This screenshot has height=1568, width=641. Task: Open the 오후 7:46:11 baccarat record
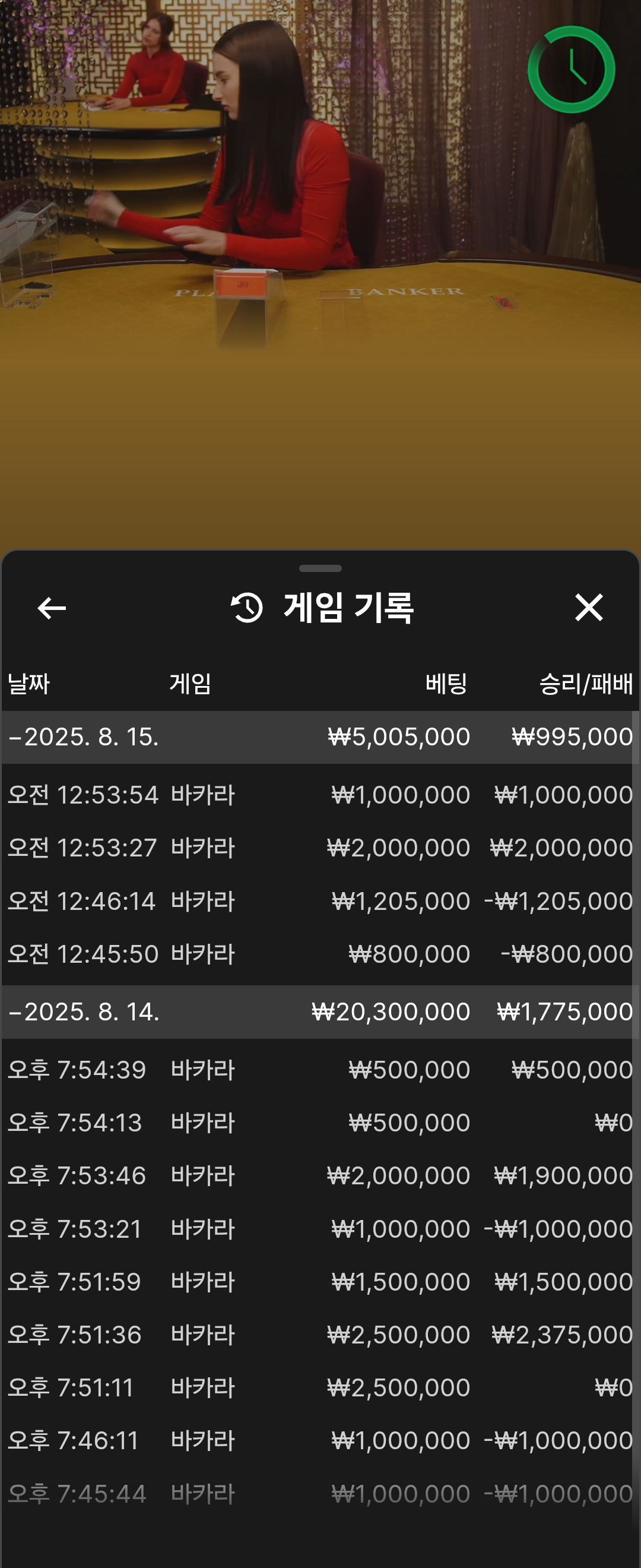[x=320, y=1441]
